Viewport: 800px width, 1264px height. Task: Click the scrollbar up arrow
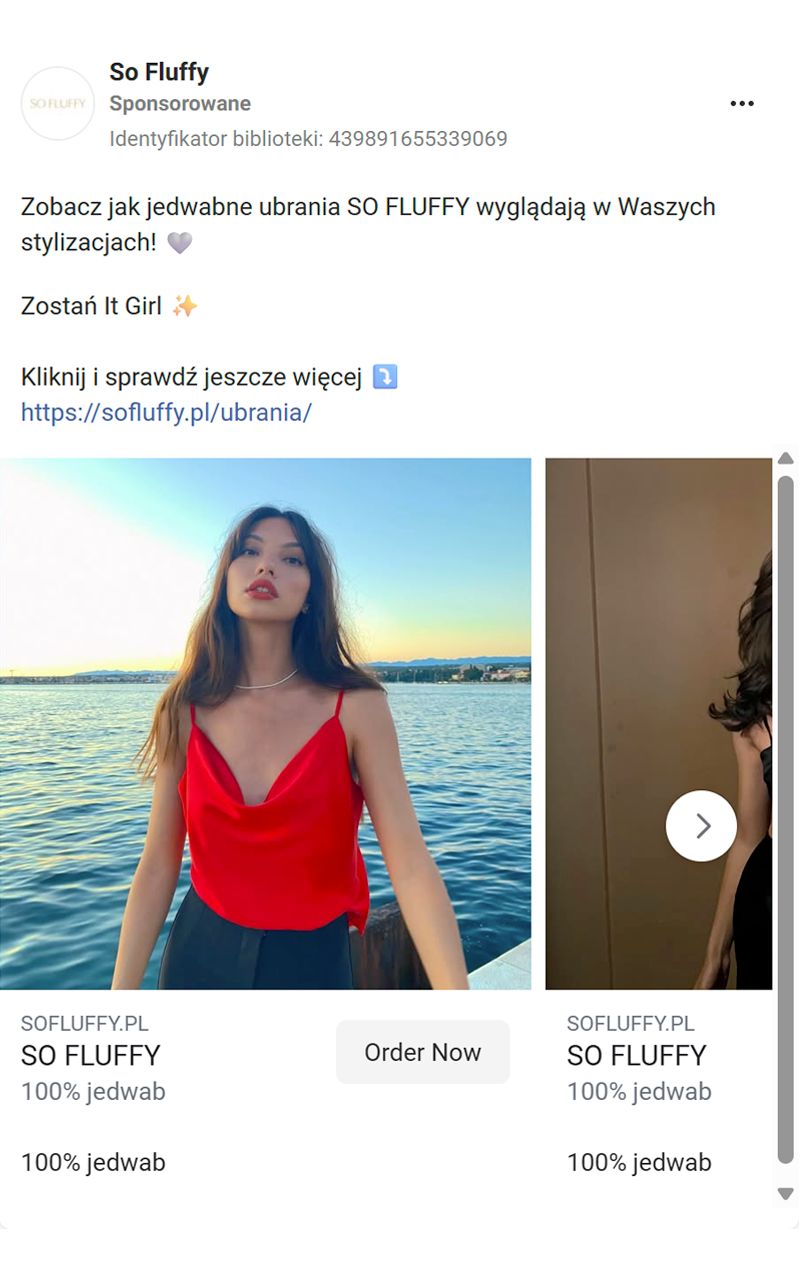[x=786, y=459]
